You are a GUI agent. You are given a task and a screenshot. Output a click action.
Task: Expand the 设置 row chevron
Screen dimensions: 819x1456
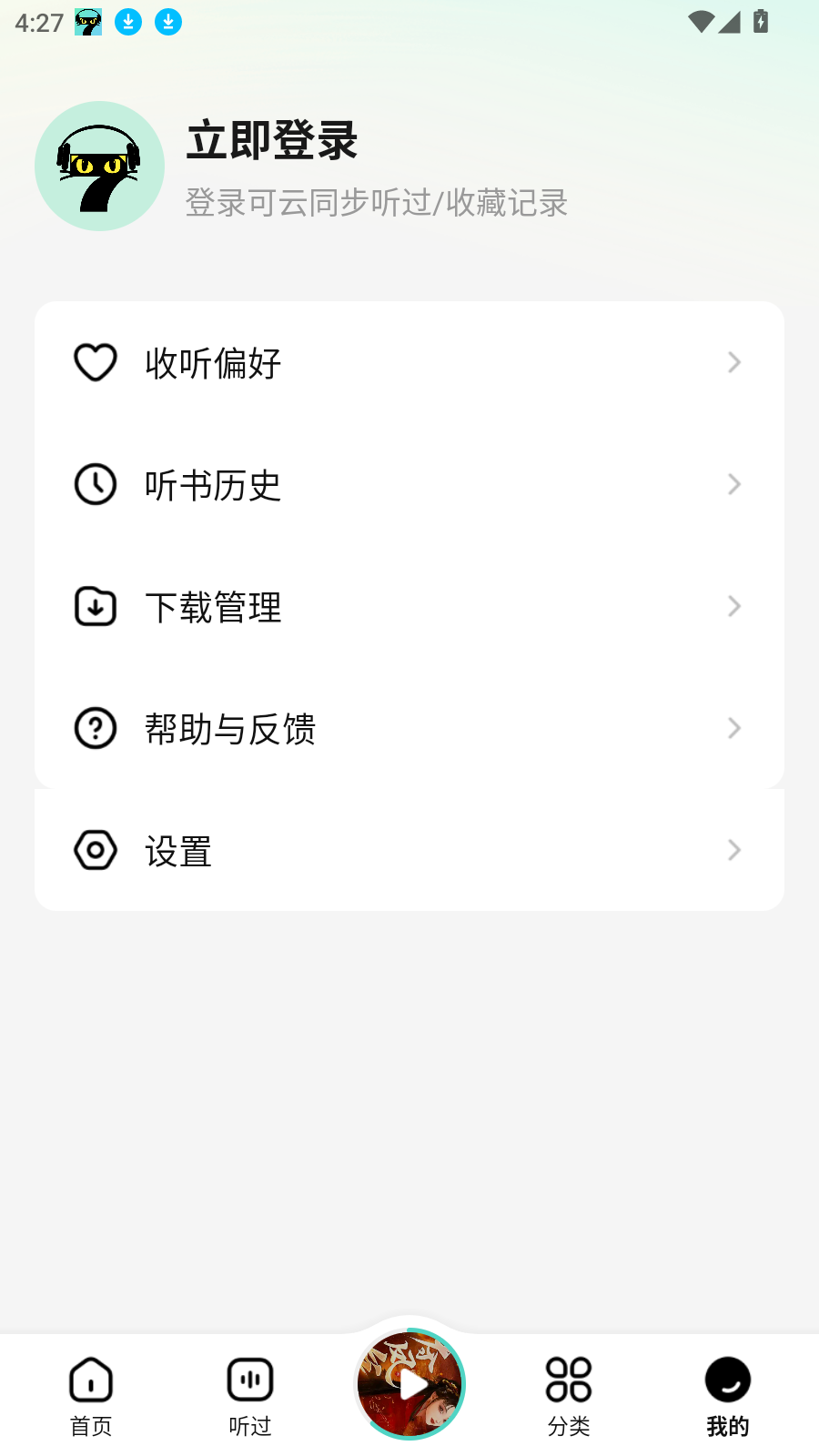[x=734, y=850]
